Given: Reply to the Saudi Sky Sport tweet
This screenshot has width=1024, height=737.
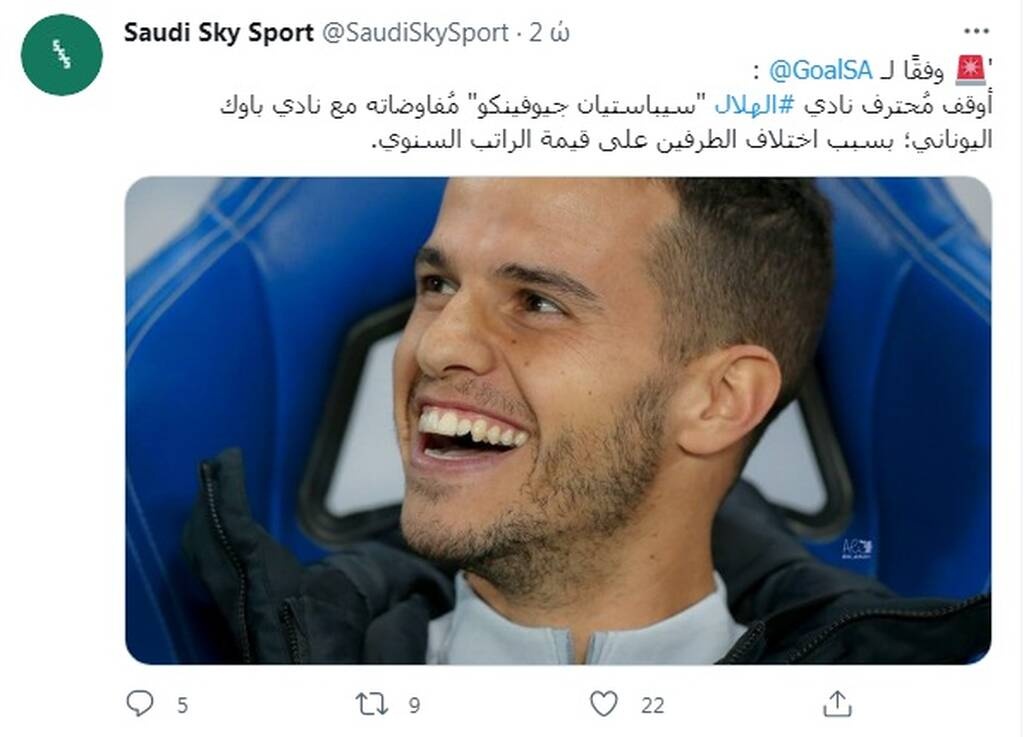Looking at the screenshot, I should tap(141, 704).
